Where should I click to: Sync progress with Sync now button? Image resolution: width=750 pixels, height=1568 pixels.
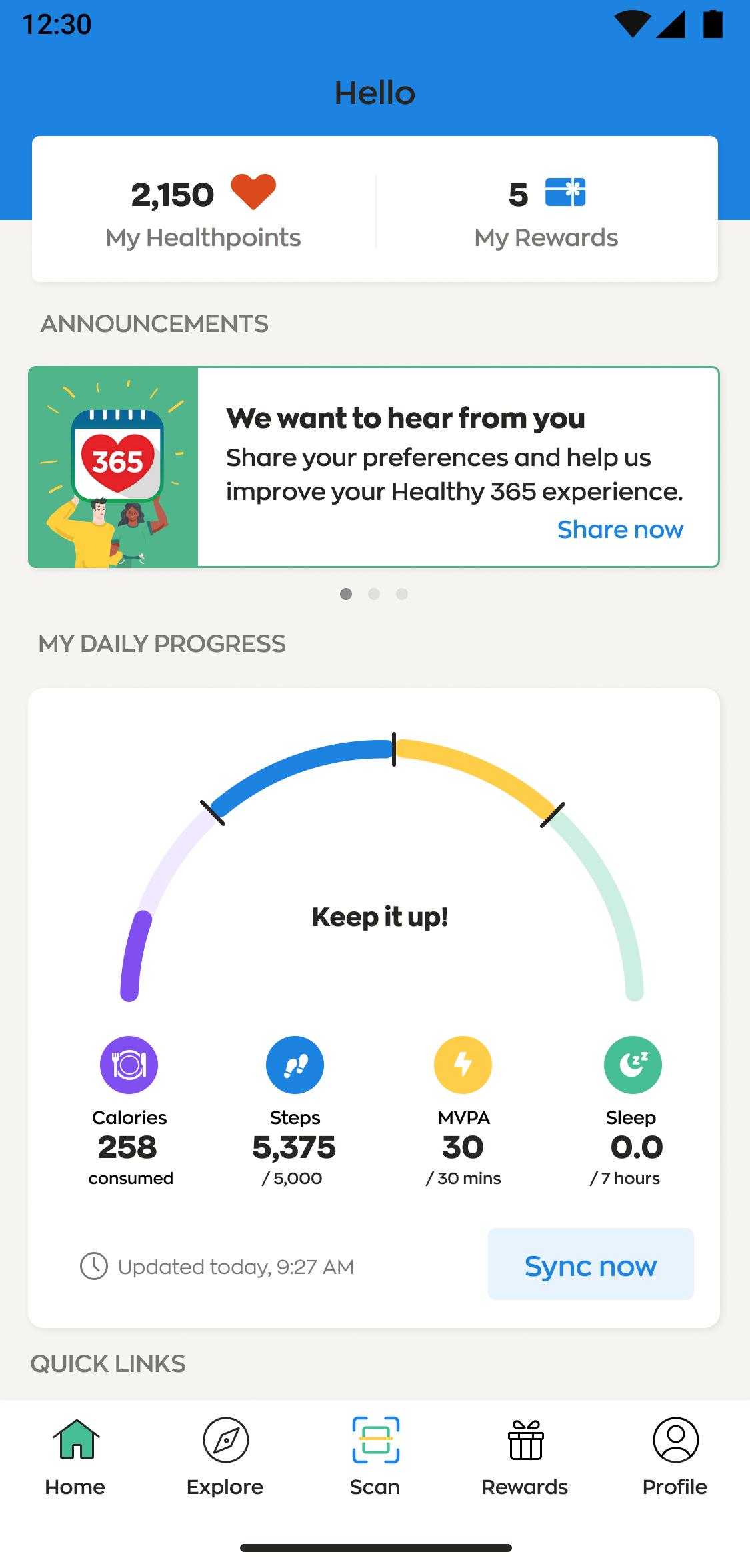click(x=591, y=1265)
